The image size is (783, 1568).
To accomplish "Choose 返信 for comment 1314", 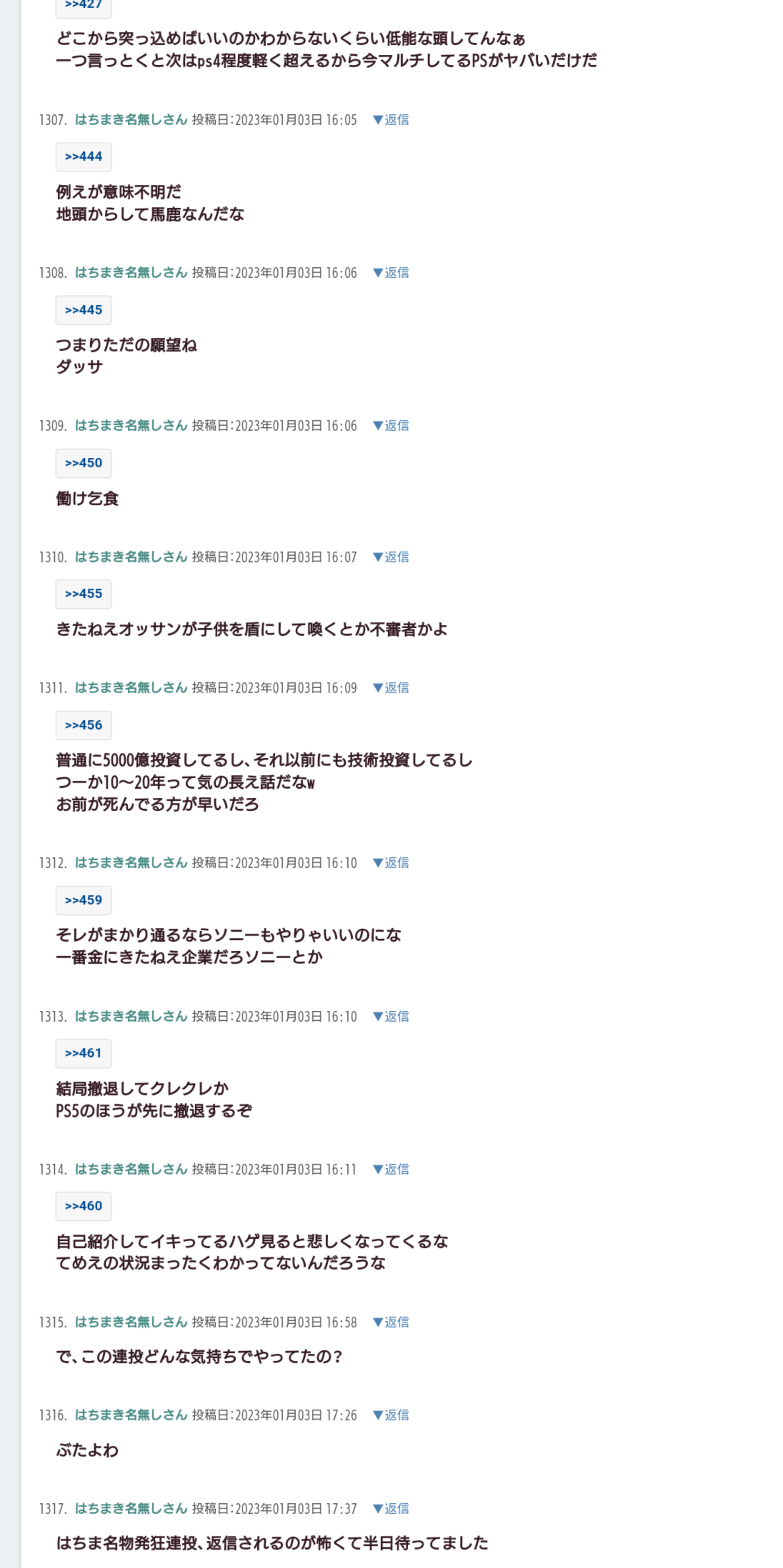I will (391, 1169).
